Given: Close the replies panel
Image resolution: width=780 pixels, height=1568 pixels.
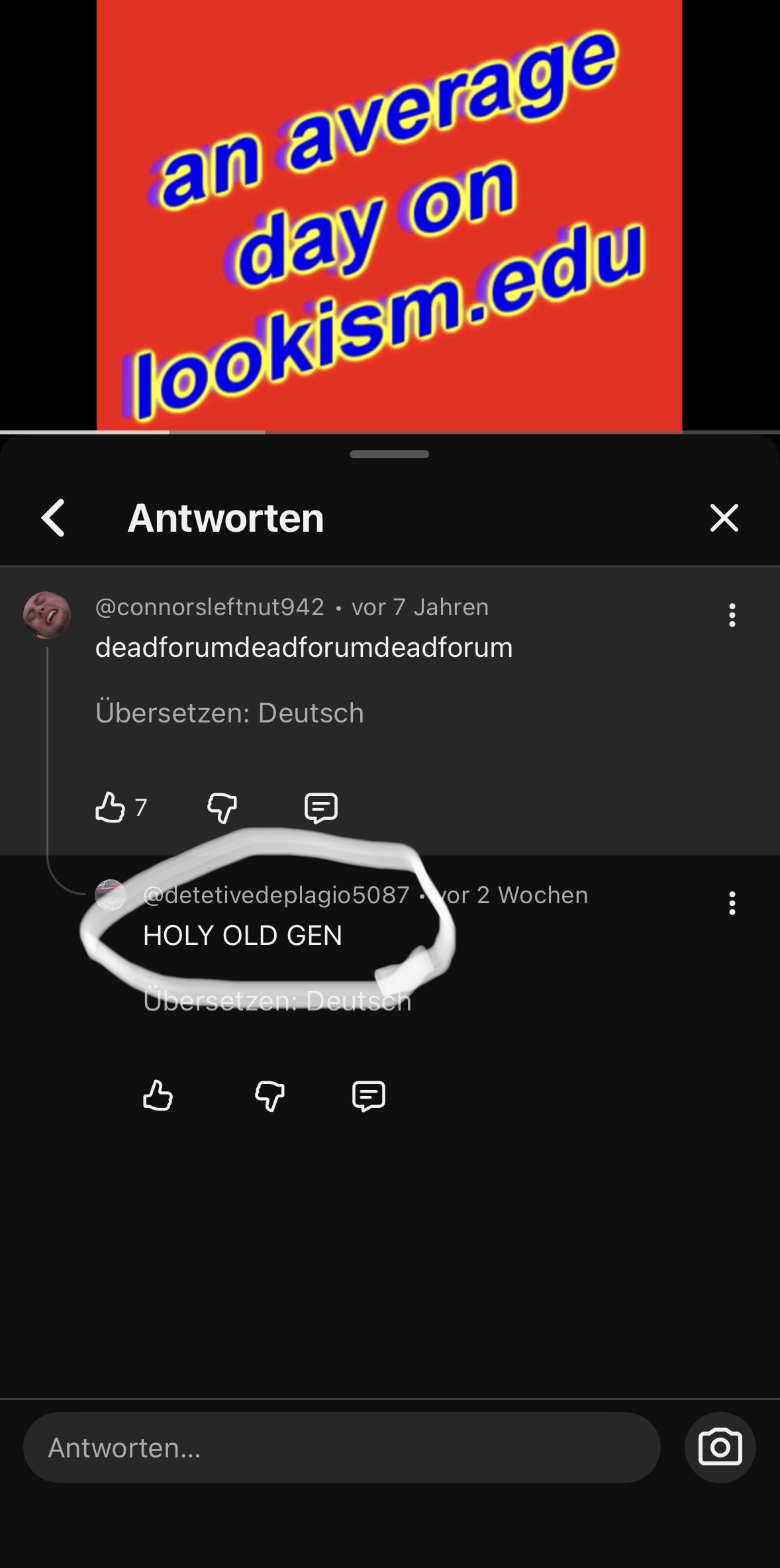Looking at the screenshot, I should tap(724, 517).
